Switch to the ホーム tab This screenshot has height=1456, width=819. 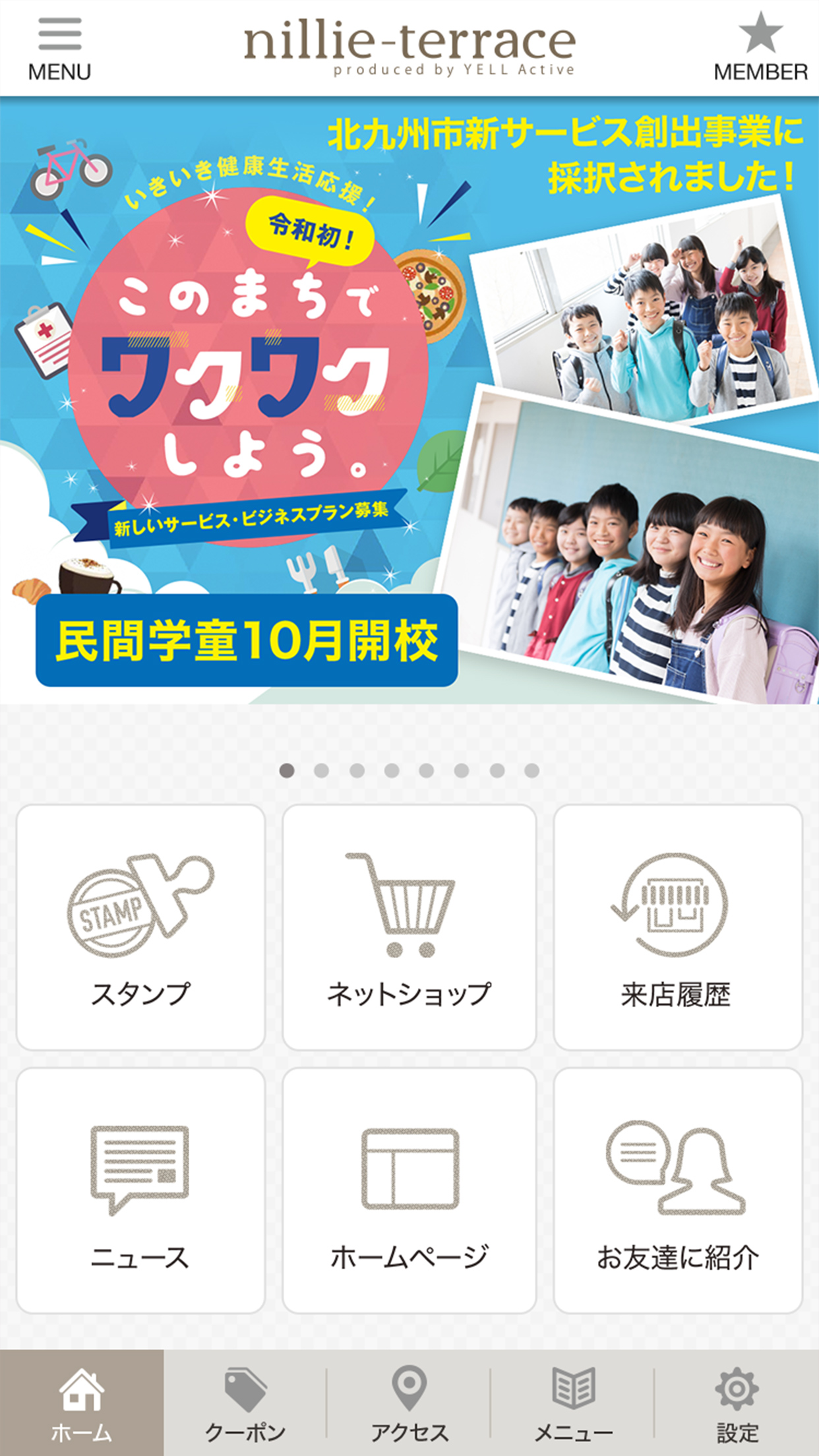point(82,1403)
